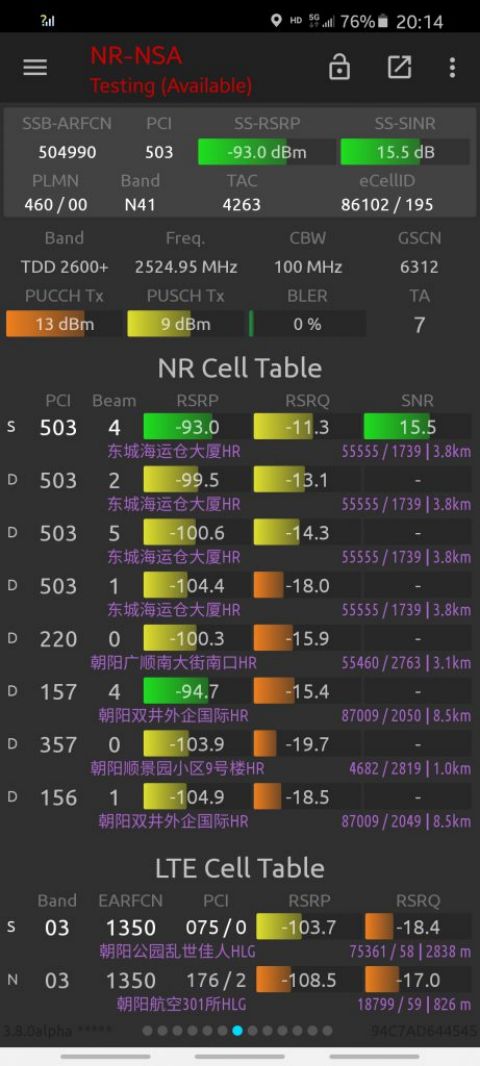Image resolution: width=480 pixels, height=1066 pixels.
Task: Open the three-dot overflow menu
Action: (452, 67)
